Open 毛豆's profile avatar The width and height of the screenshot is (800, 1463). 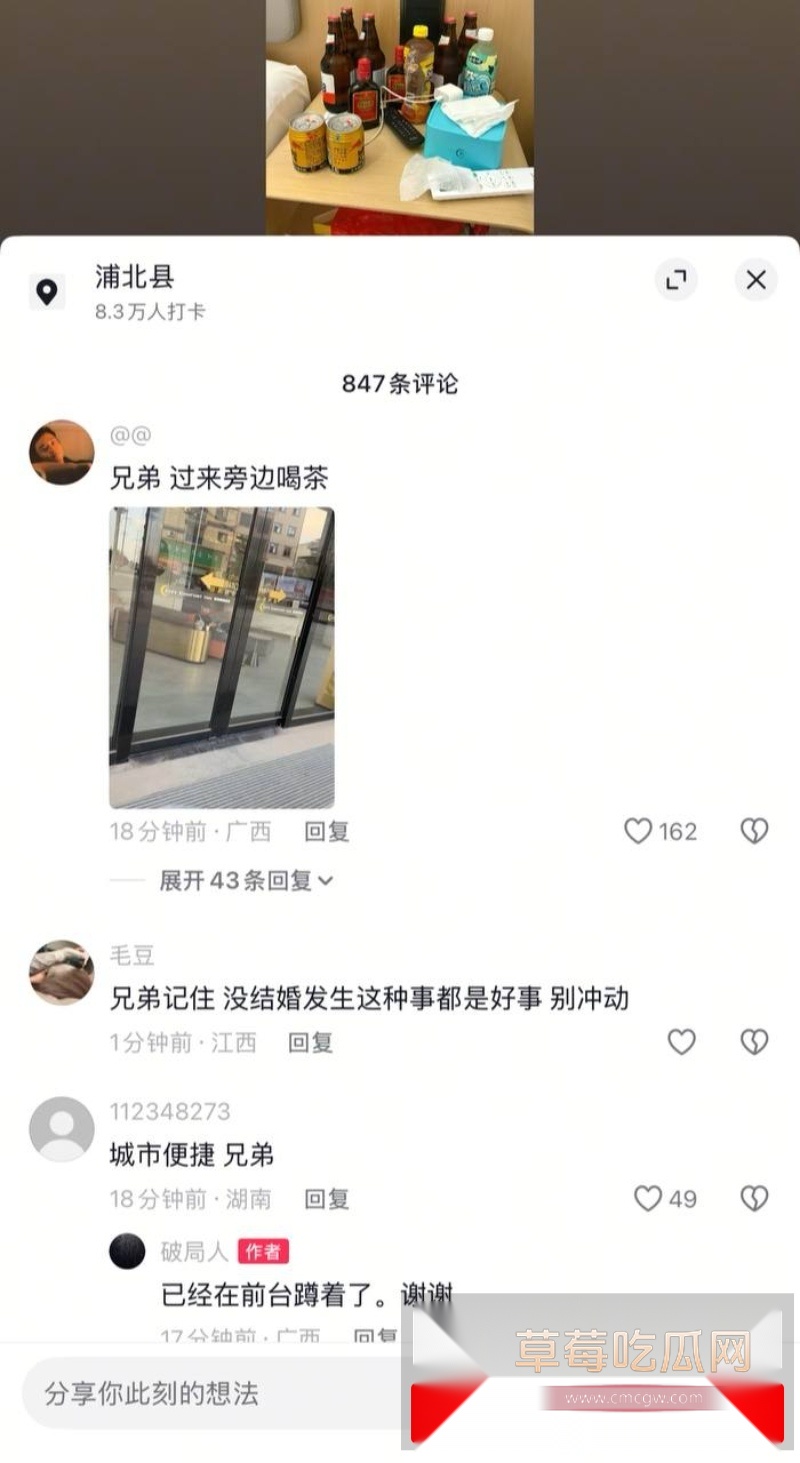tap(62, 972)
